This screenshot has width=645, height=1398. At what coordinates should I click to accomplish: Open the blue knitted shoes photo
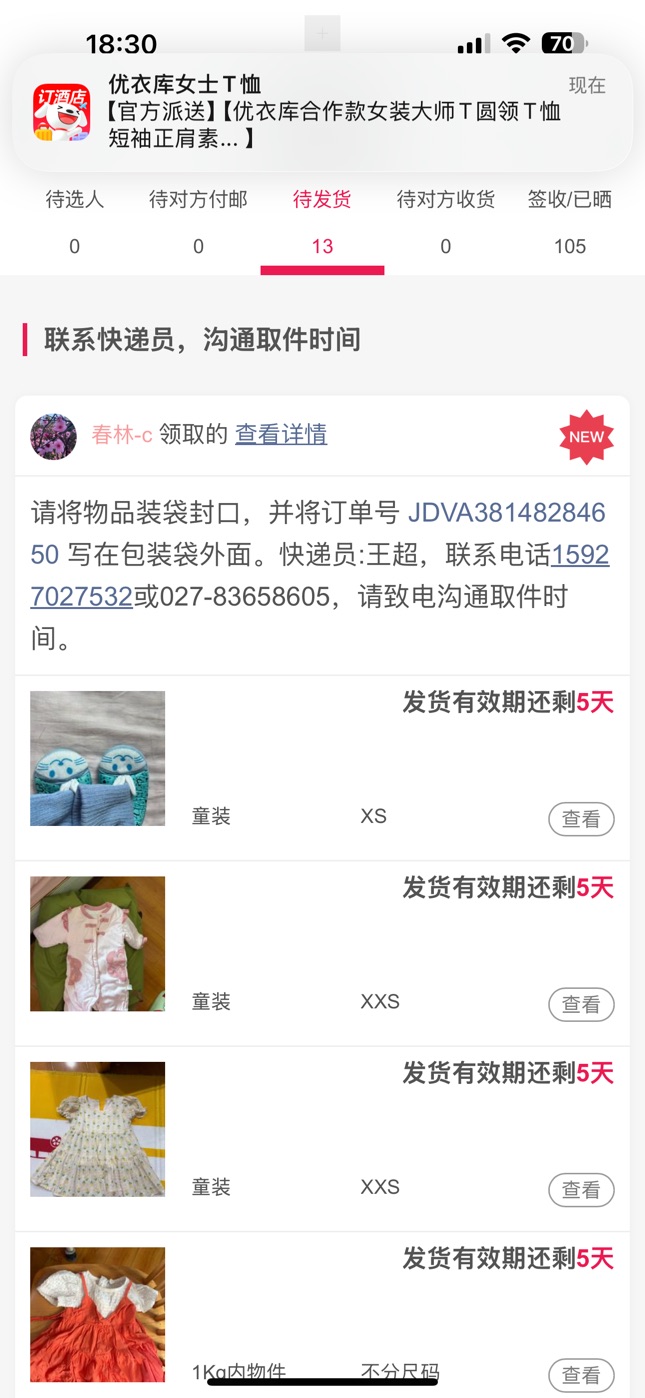coord(98,758)
